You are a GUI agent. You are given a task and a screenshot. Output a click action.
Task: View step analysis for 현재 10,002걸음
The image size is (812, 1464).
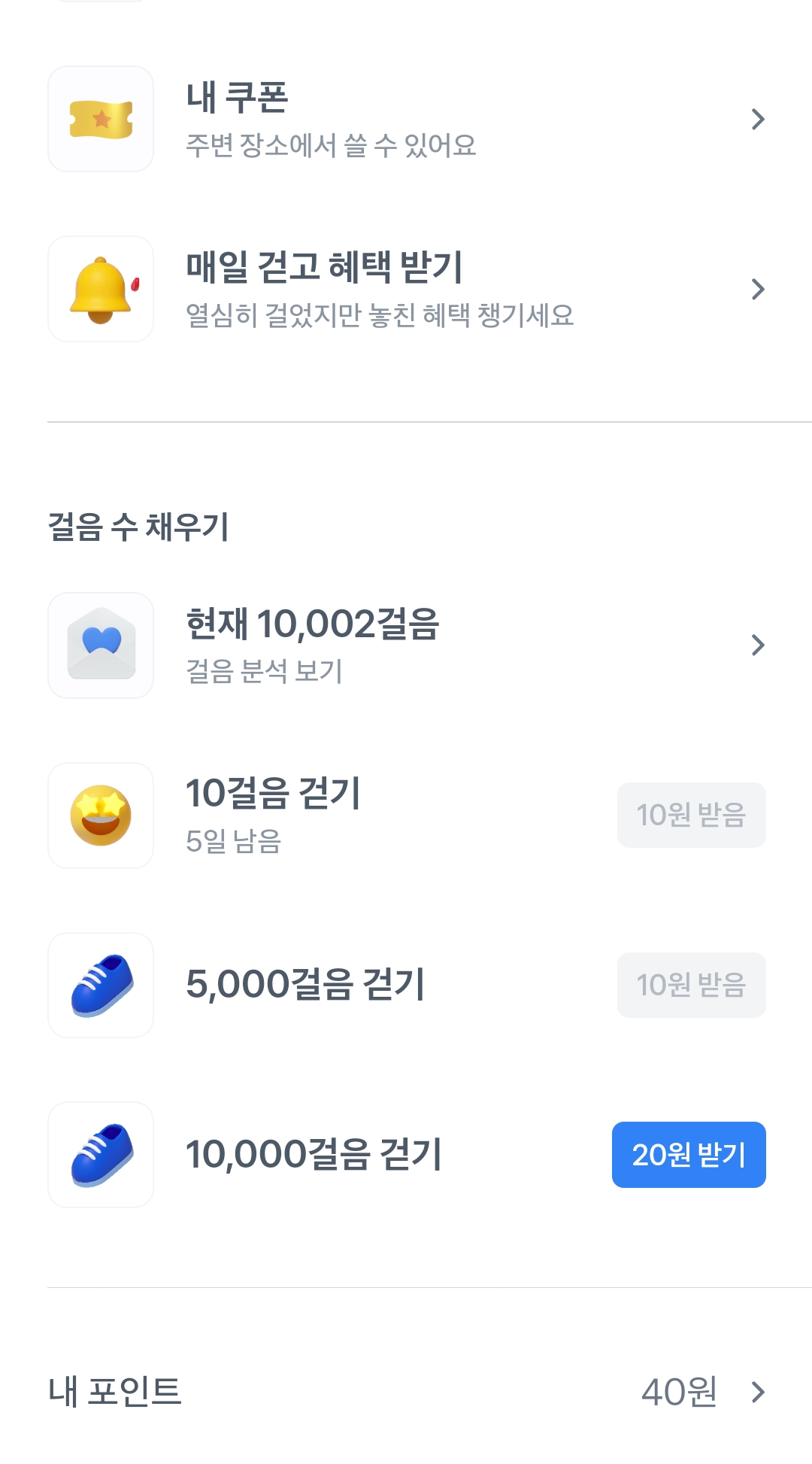406,645
